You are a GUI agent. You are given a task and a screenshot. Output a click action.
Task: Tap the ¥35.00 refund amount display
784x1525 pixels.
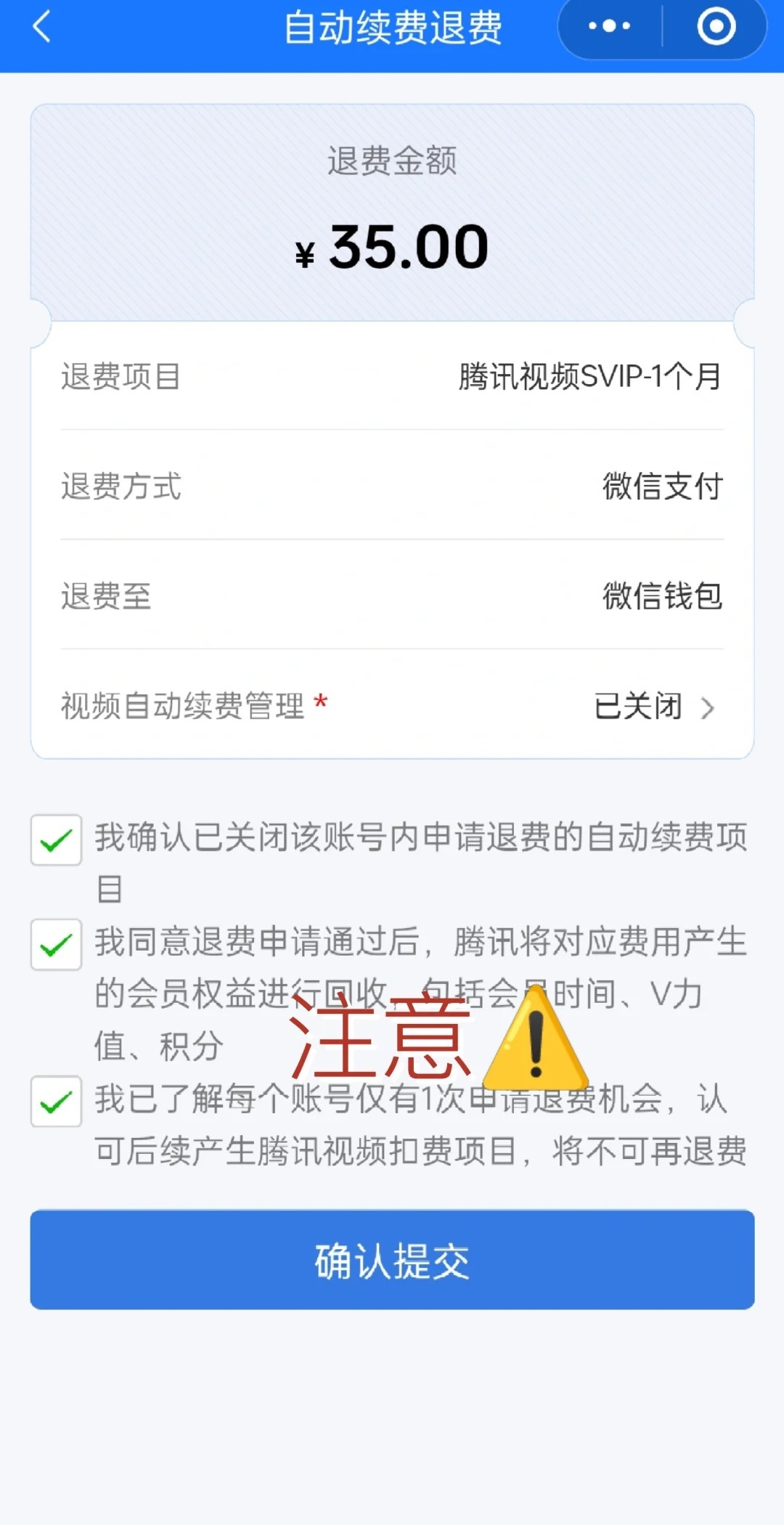tap(392, 247)
